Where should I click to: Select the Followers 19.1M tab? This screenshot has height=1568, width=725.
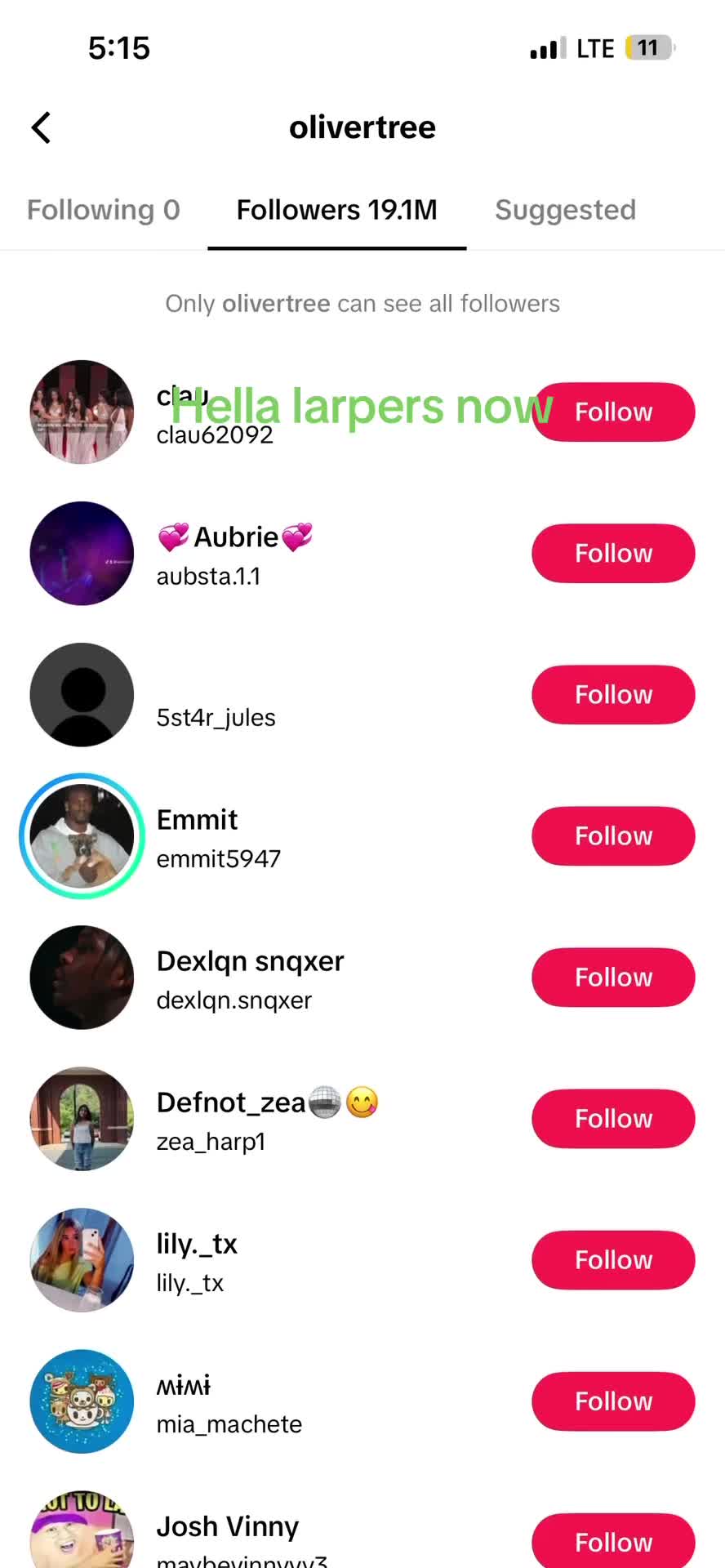click(x=337, y=210)
